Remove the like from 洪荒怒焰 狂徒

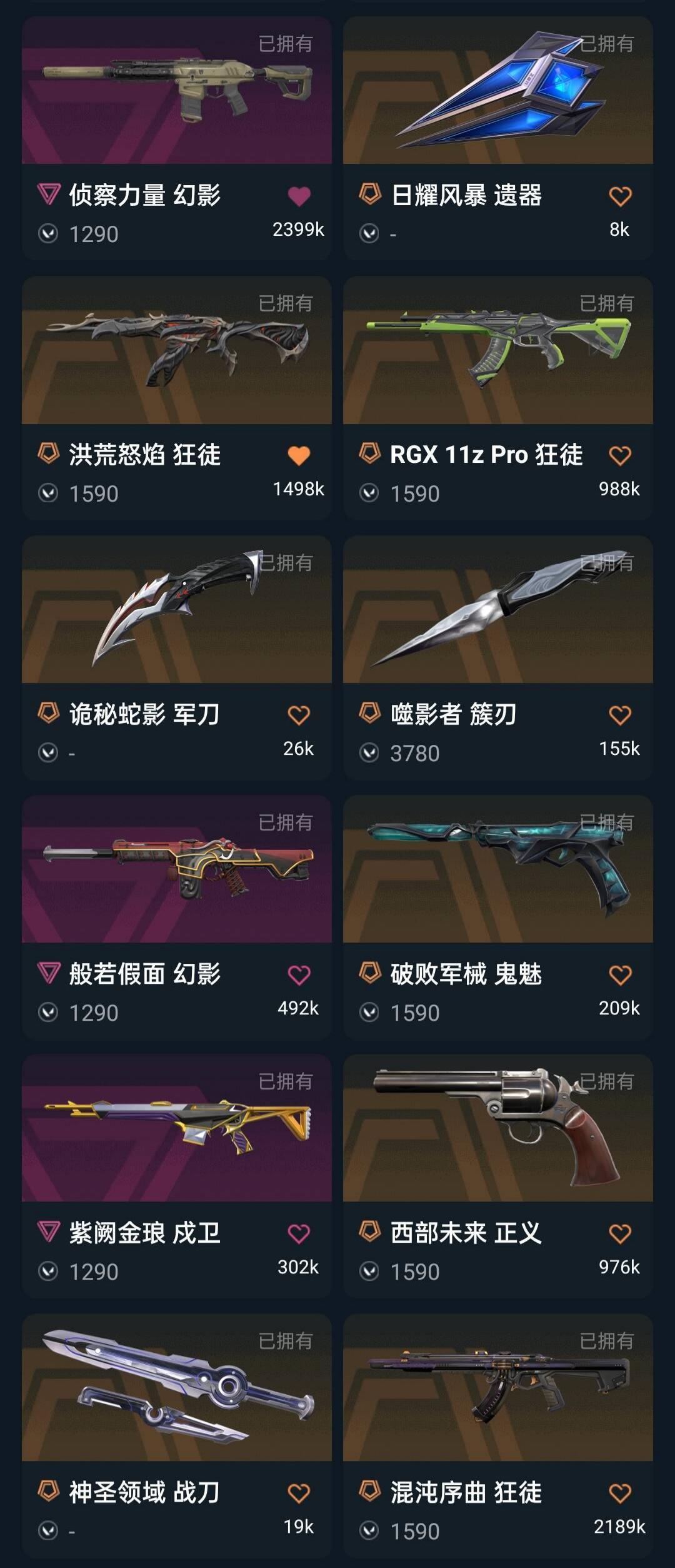click(299, 455)
